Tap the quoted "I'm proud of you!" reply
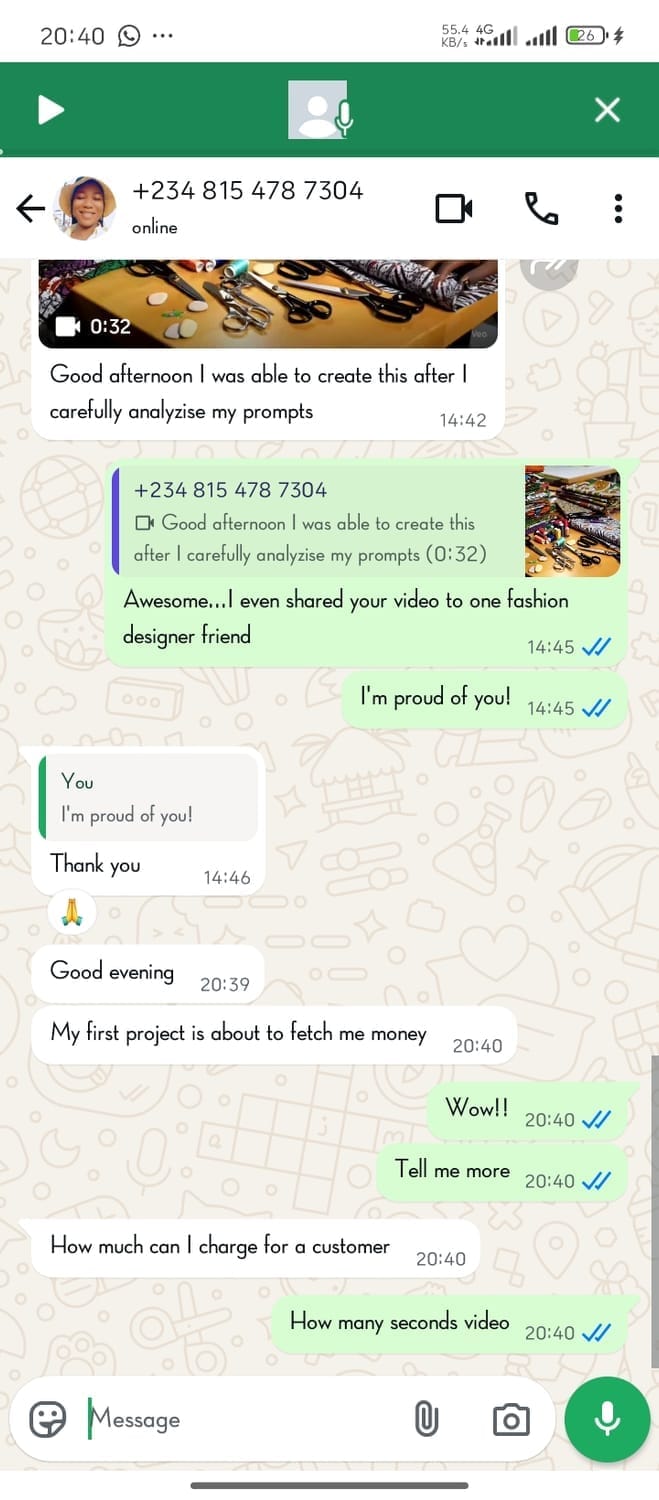The width and height of the screenshot is (659, 1500). 148,797
